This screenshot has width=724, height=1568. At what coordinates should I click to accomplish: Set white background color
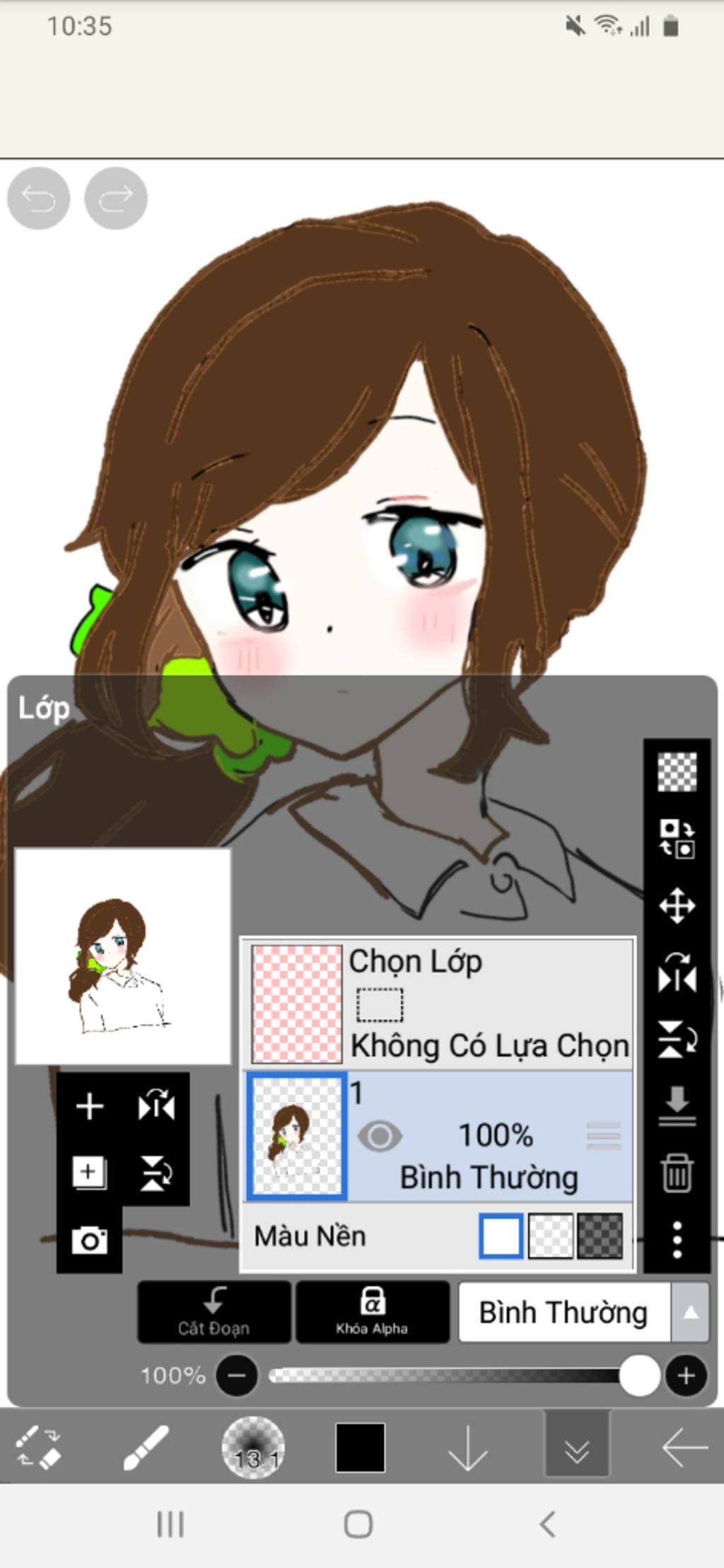[x=501, y=1236]
